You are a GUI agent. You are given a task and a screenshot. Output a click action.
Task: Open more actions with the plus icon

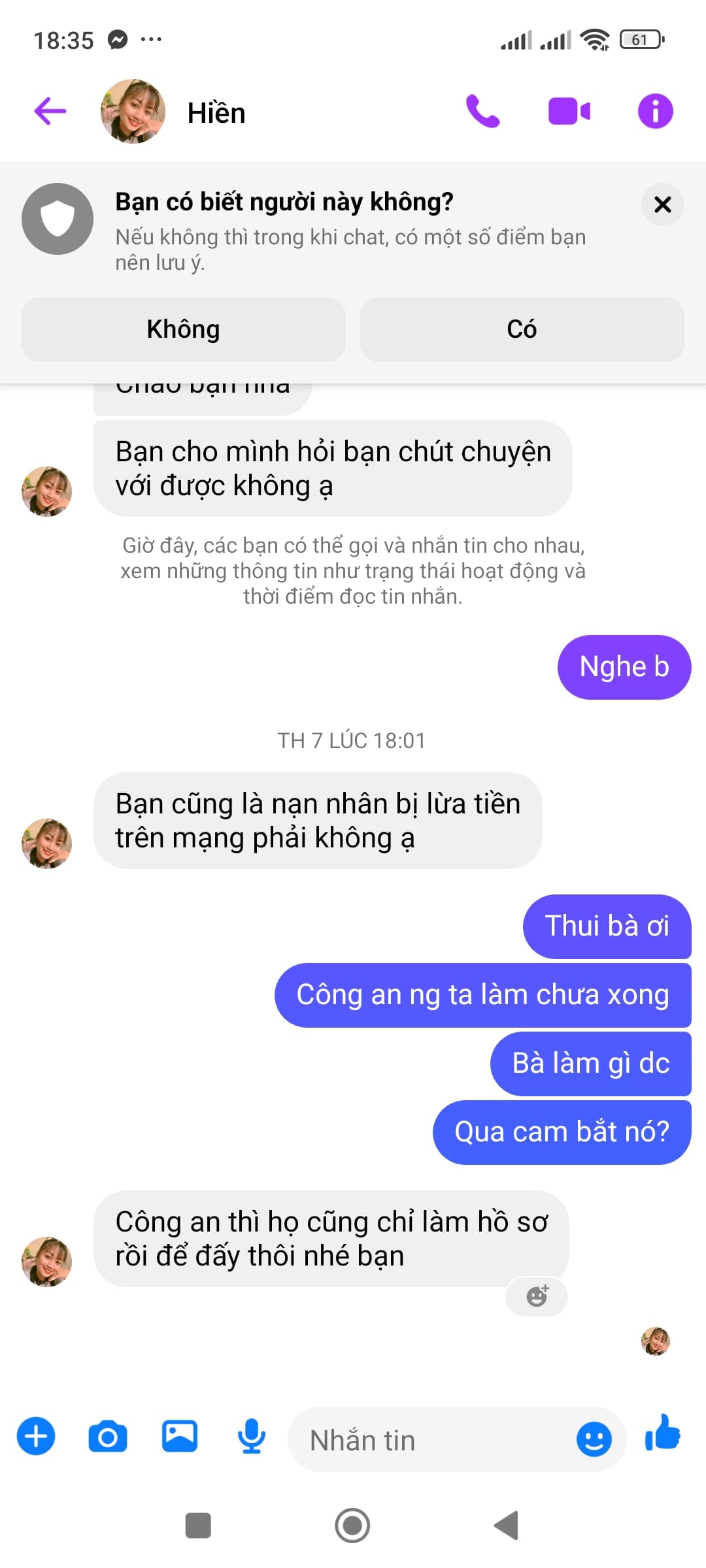(x=36, y=1436)
